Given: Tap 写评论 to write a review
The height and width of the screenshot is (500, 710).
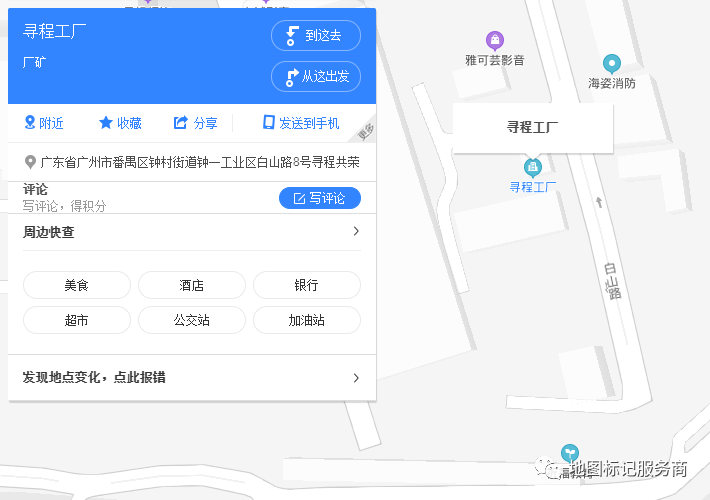Looking at the screenshot, I should 319,198.
